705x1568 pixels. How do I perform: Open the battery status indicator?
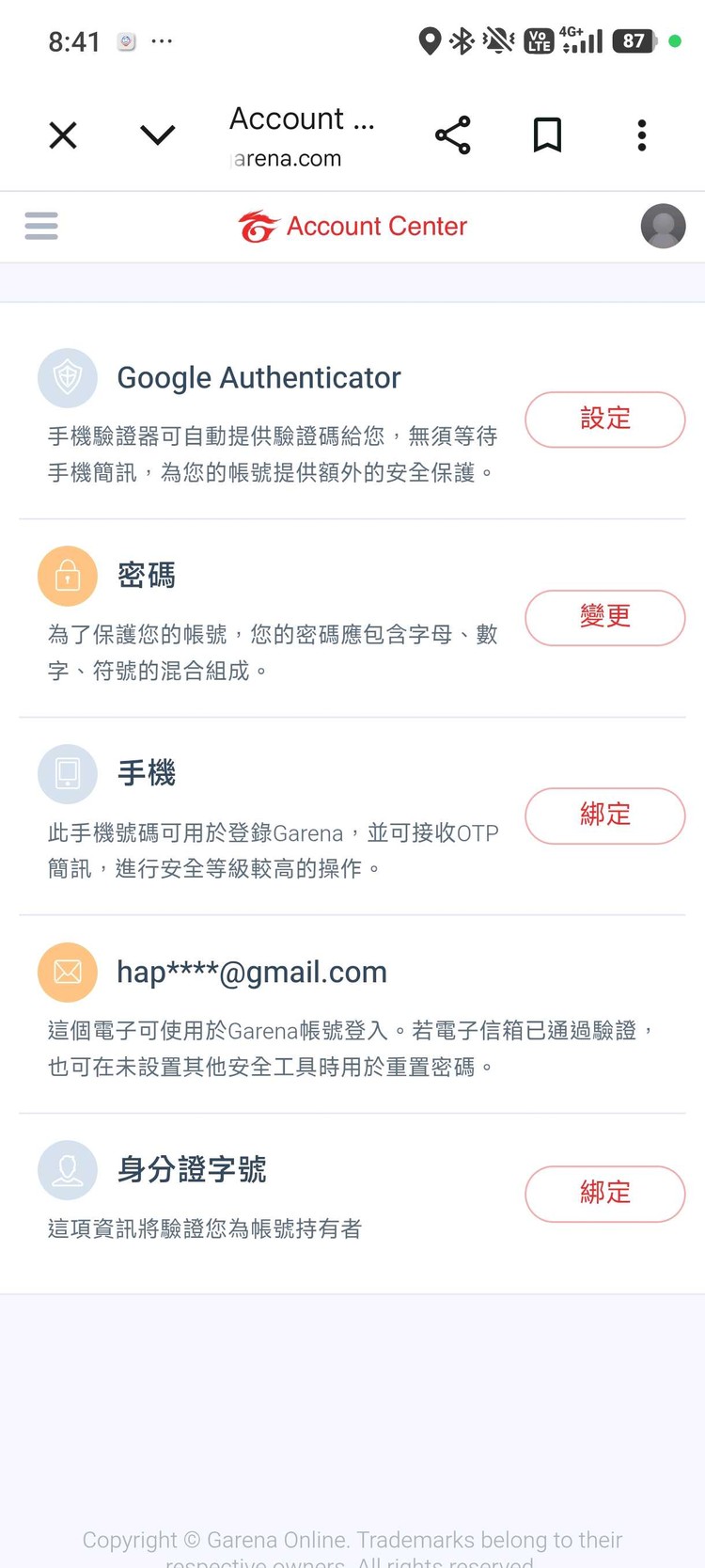click(x=634, y=40)
